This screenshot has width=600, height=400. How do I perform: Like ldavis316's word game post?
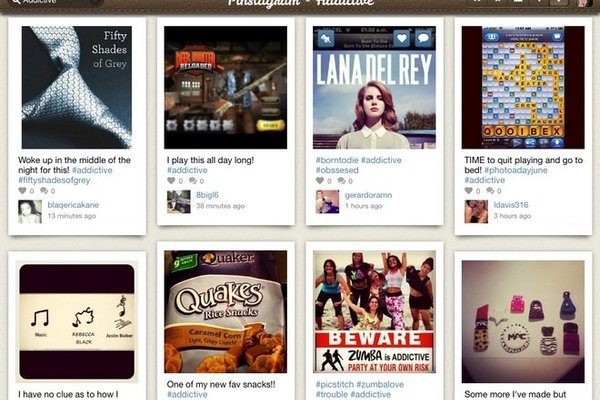tap(469, 190)
